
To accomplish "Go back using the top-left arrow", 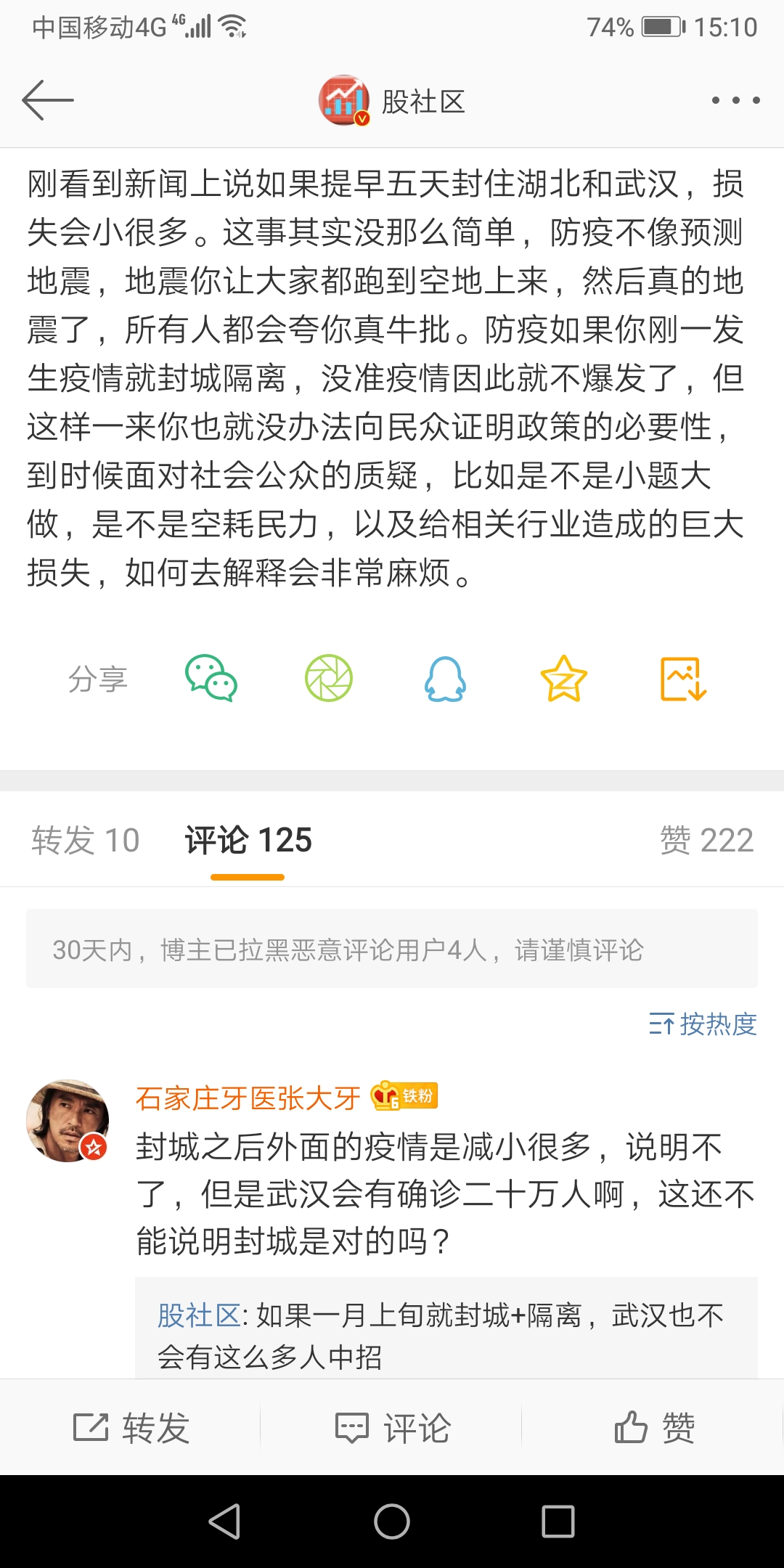I will pos(48,100).
